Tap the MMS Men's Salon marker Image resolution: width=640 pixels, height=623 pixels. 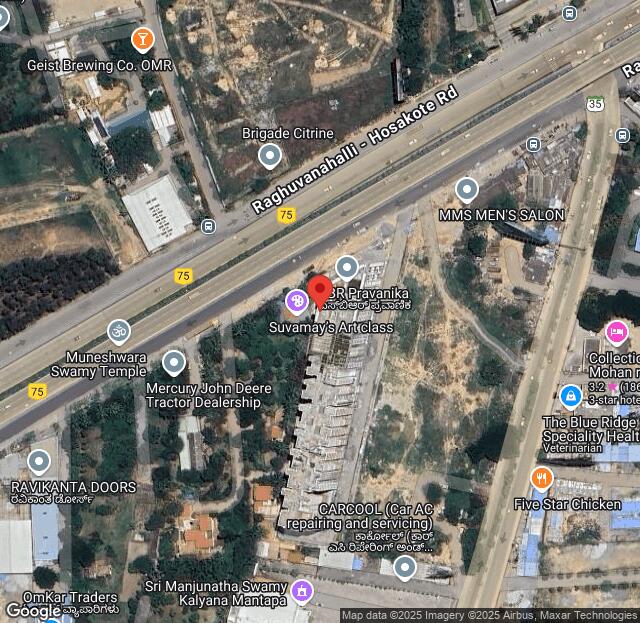[466, 190]
